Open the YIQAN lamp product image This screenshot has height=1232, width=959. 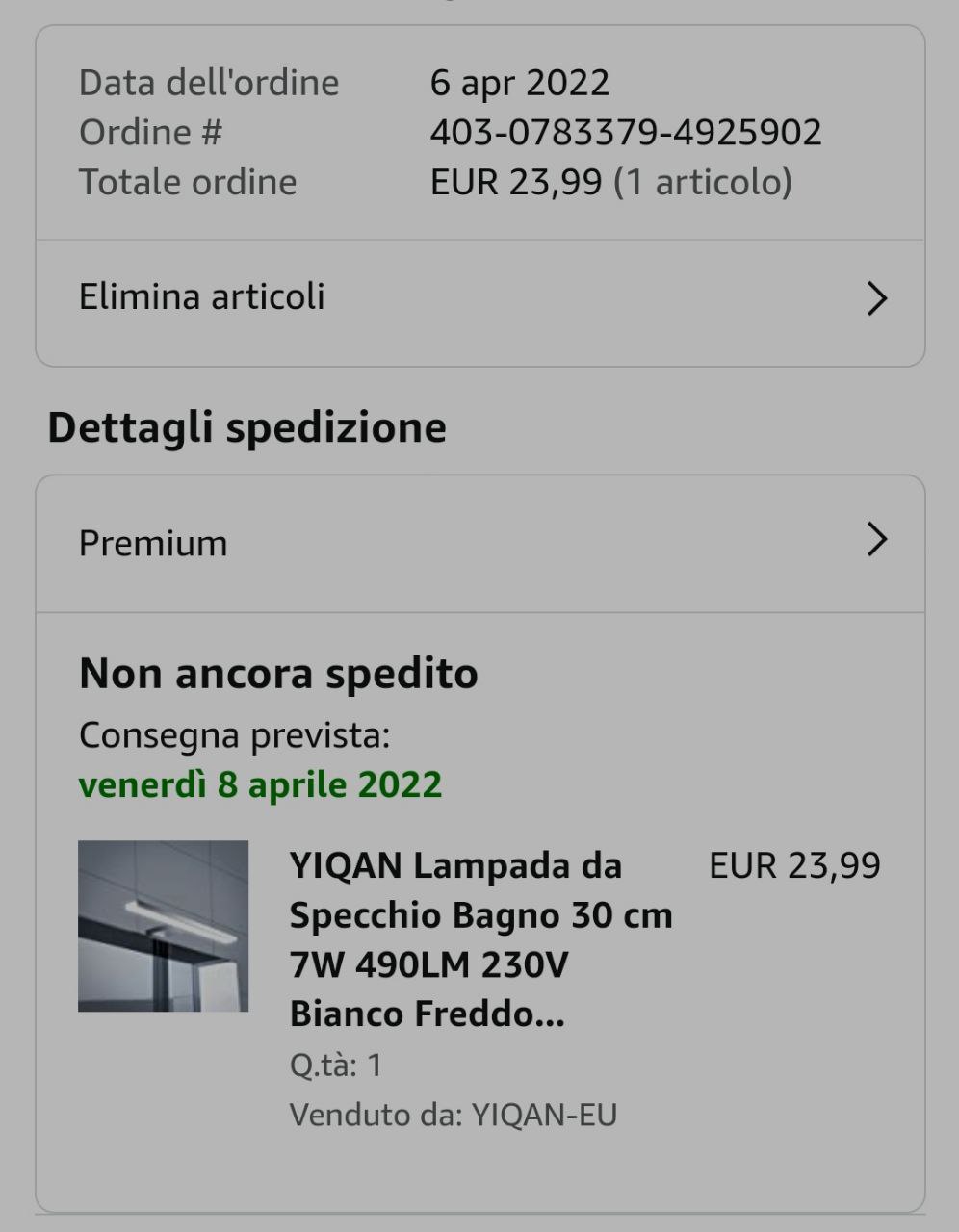(163, 926)
